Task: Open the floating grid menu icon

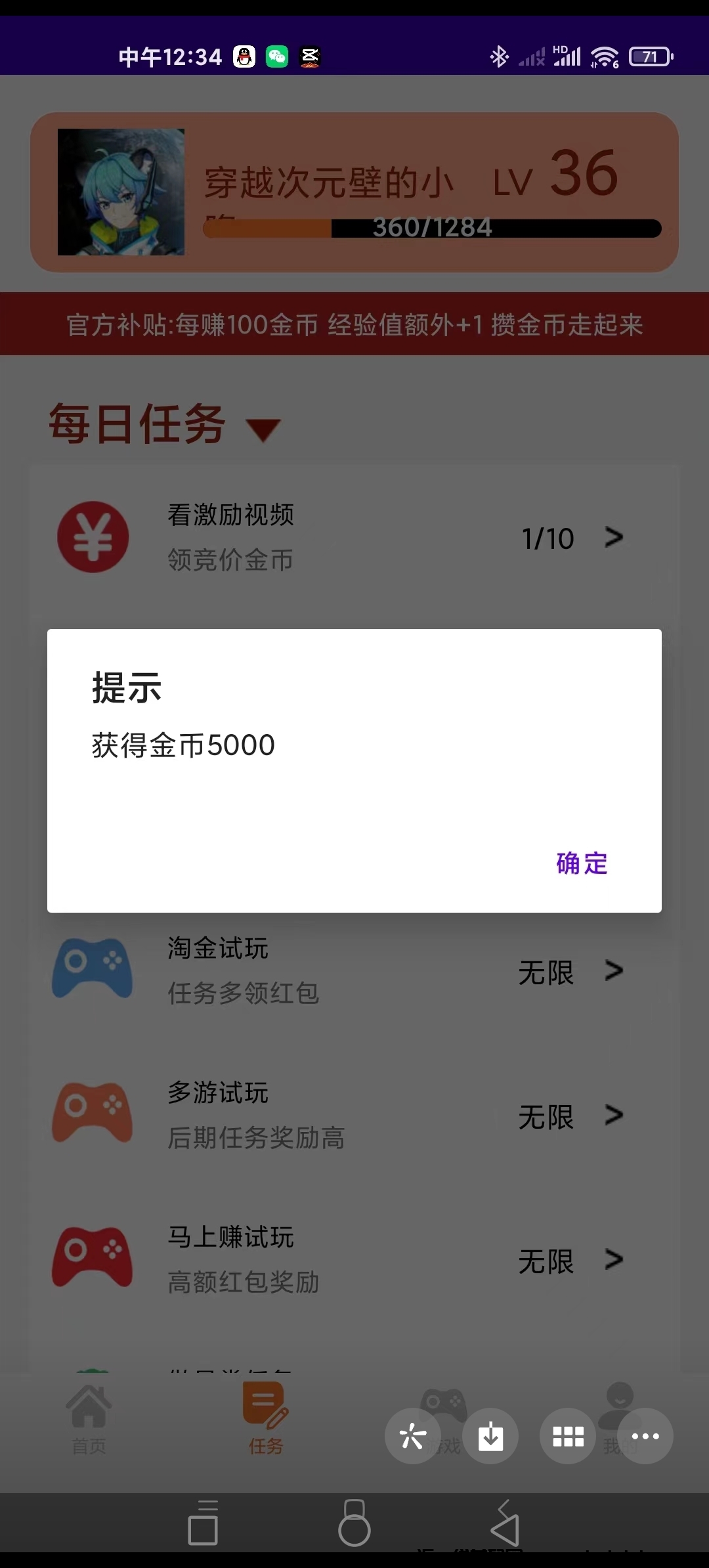Action: (567, 1437)
